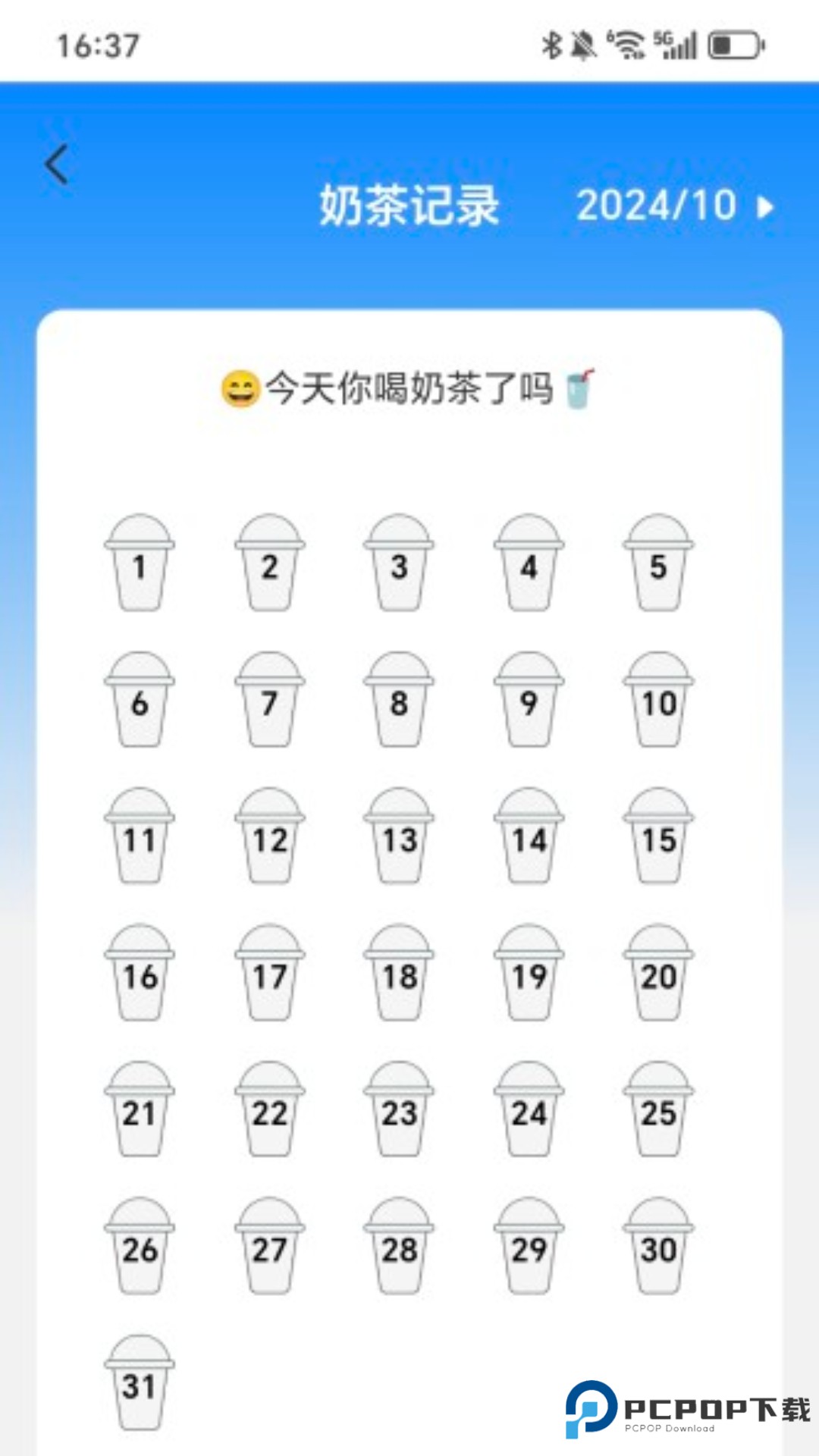Select the cup numbered 5
The height and width of the screenshot is (1456, 819).
pos(658,563)
